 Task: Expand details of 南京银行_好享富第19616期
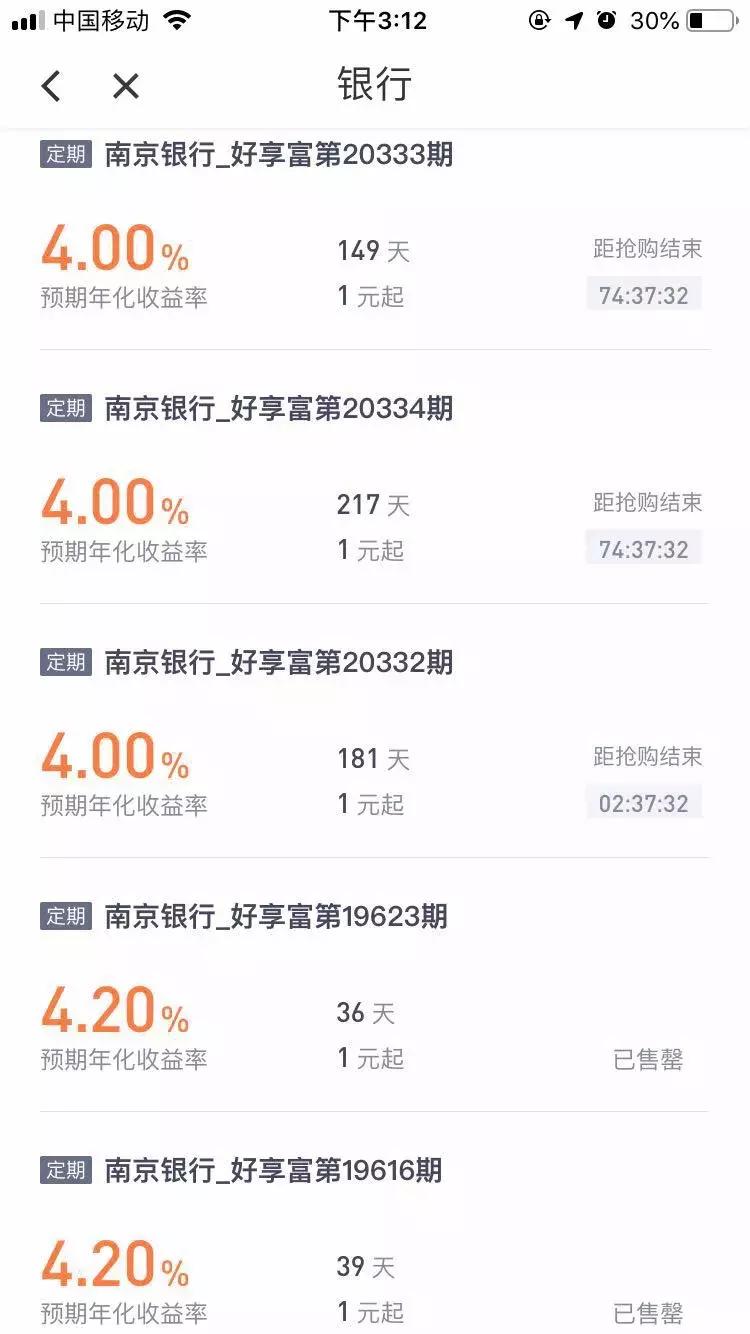[x=280, y=1170]
